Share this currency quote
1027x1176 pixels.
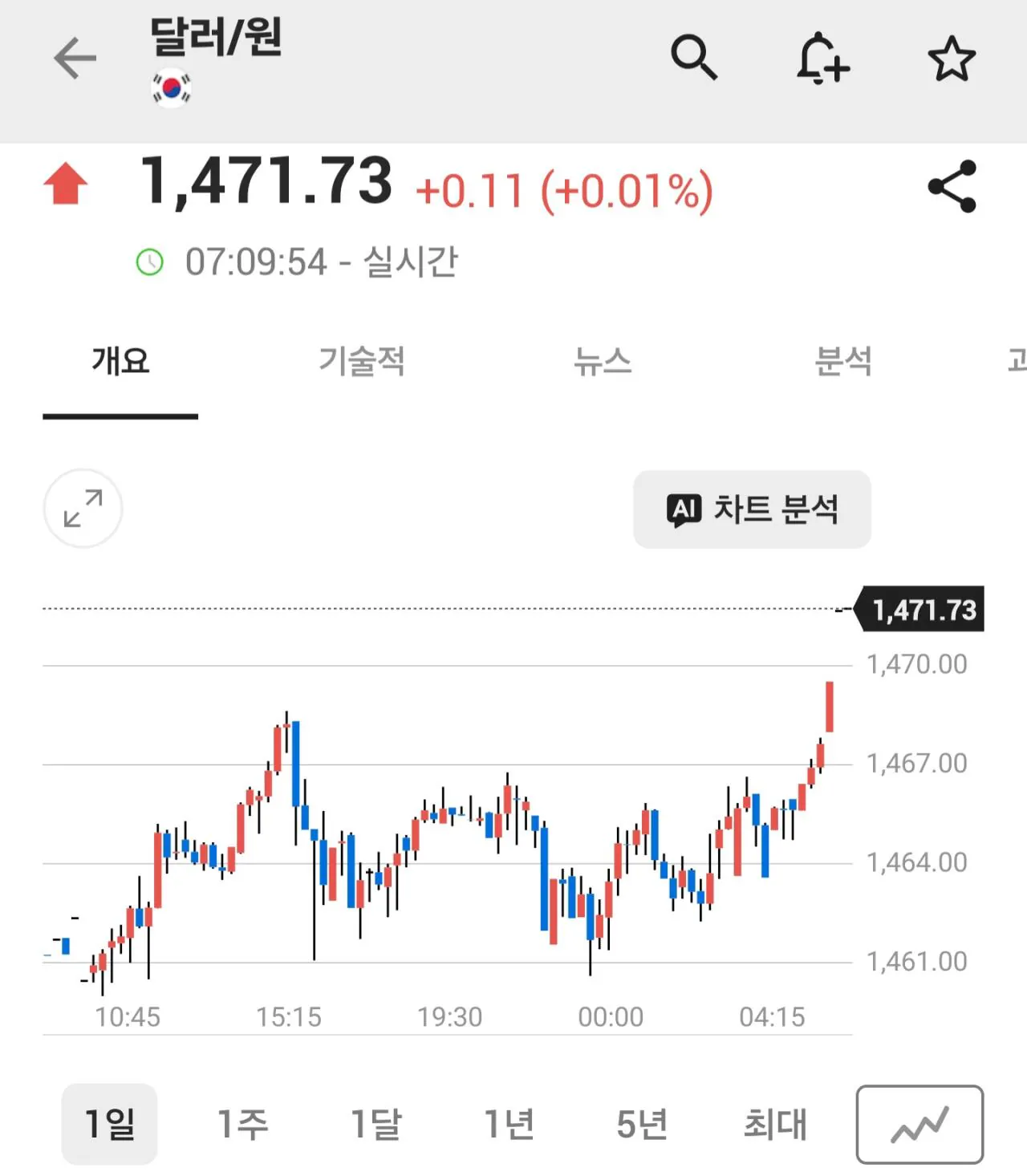[952, 186]
